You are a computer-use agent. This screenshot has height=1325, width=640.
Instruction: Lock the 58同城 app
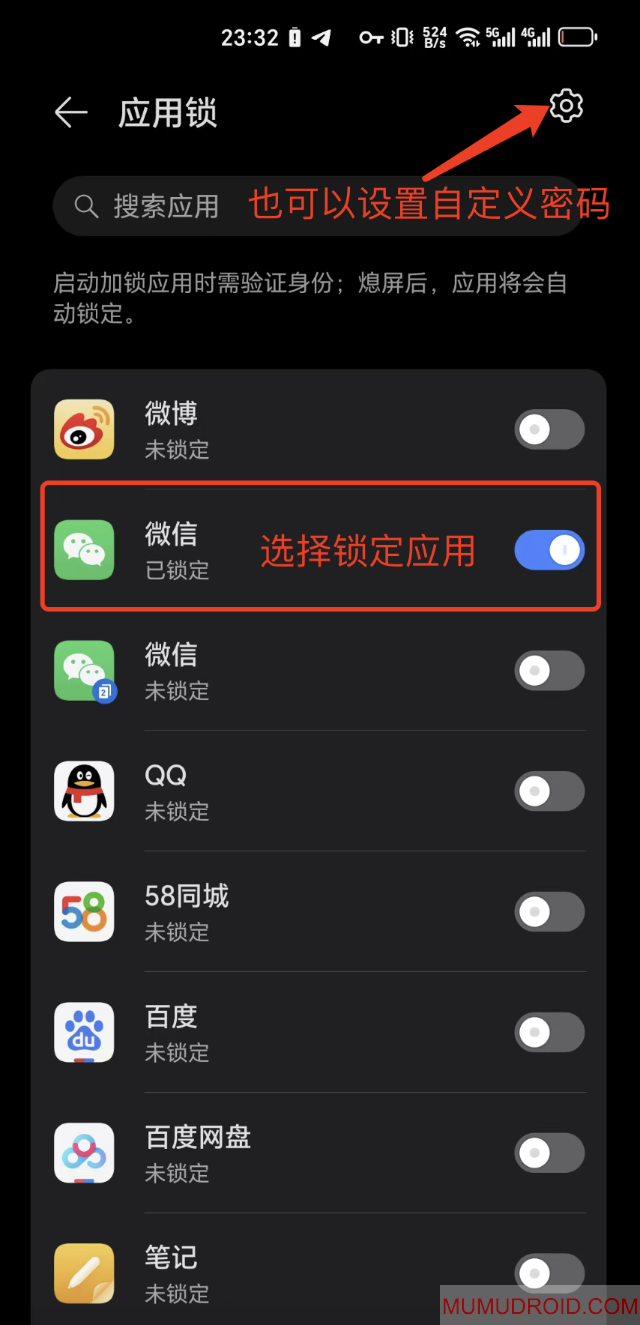tap(549, 912)
